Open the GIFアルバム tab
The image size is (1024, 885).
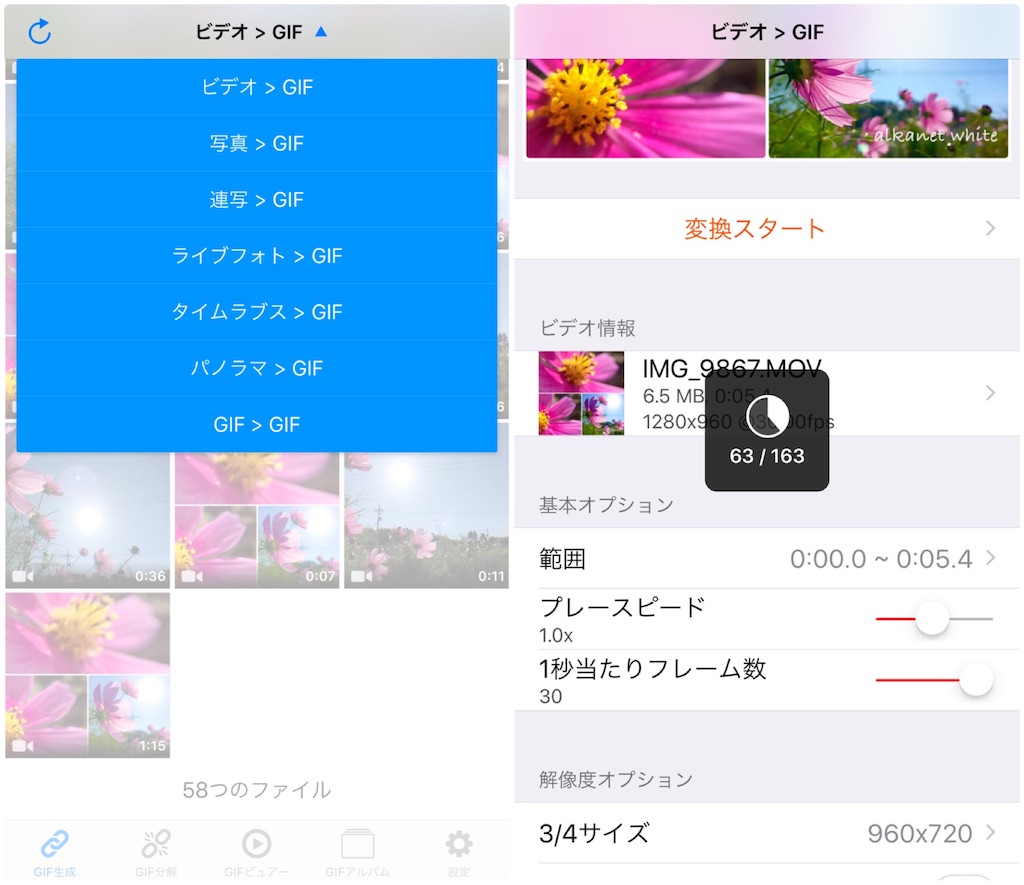point(357,852)
